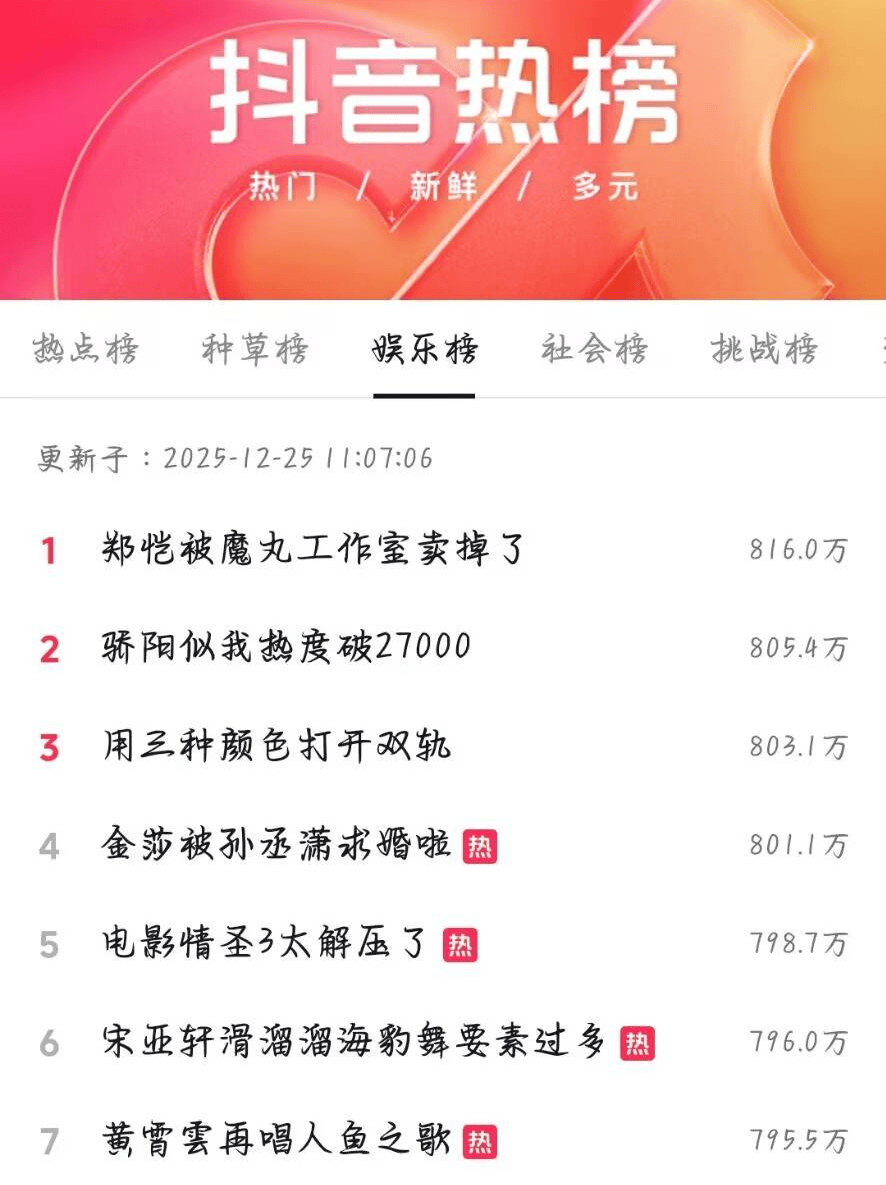This screenshot has width=886, height=1185.
Task: Open topic 黄霄雲再唱人鱼之歌
Action: [x=277, y=1140]
